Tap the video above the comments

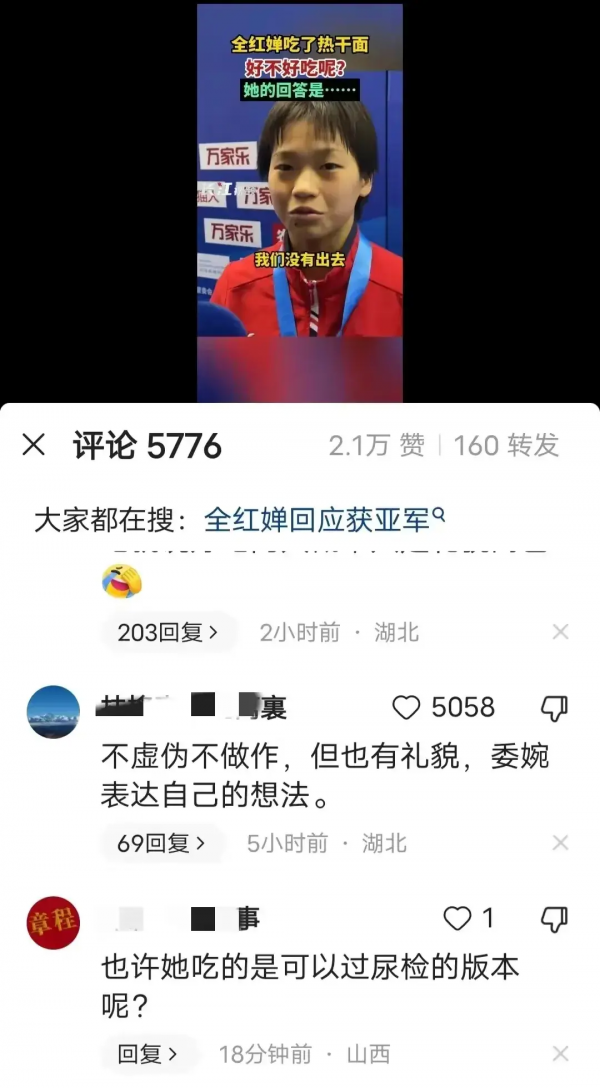click(300, 200)
